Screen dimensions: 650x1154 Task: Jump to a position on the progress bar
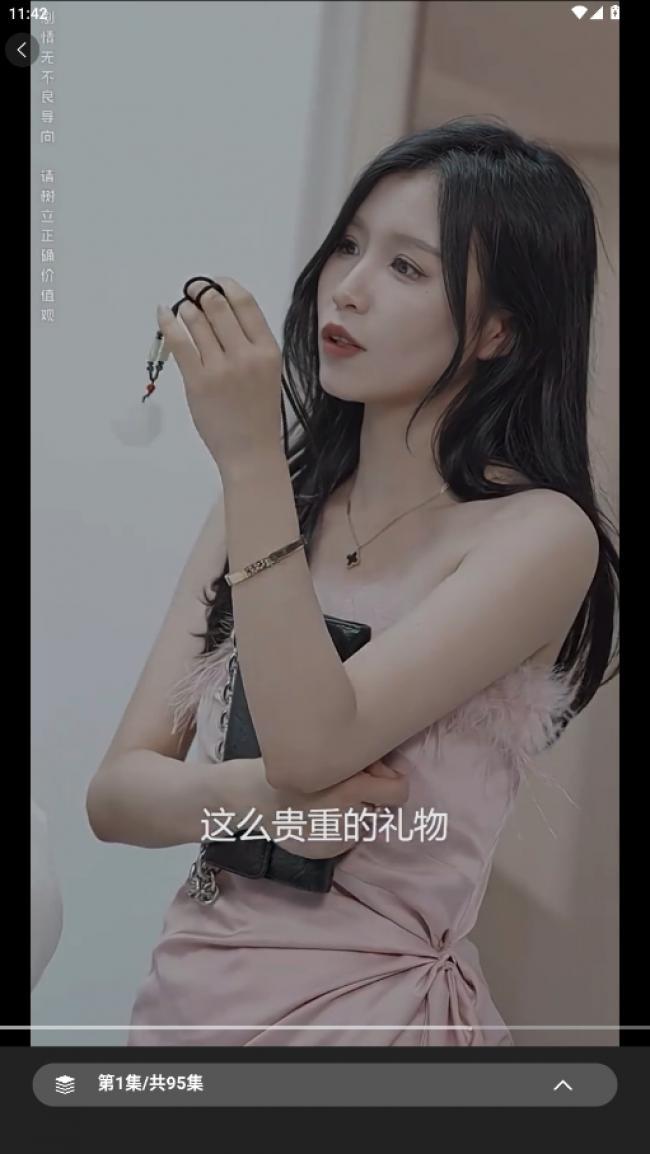[x=325, y=1027]
